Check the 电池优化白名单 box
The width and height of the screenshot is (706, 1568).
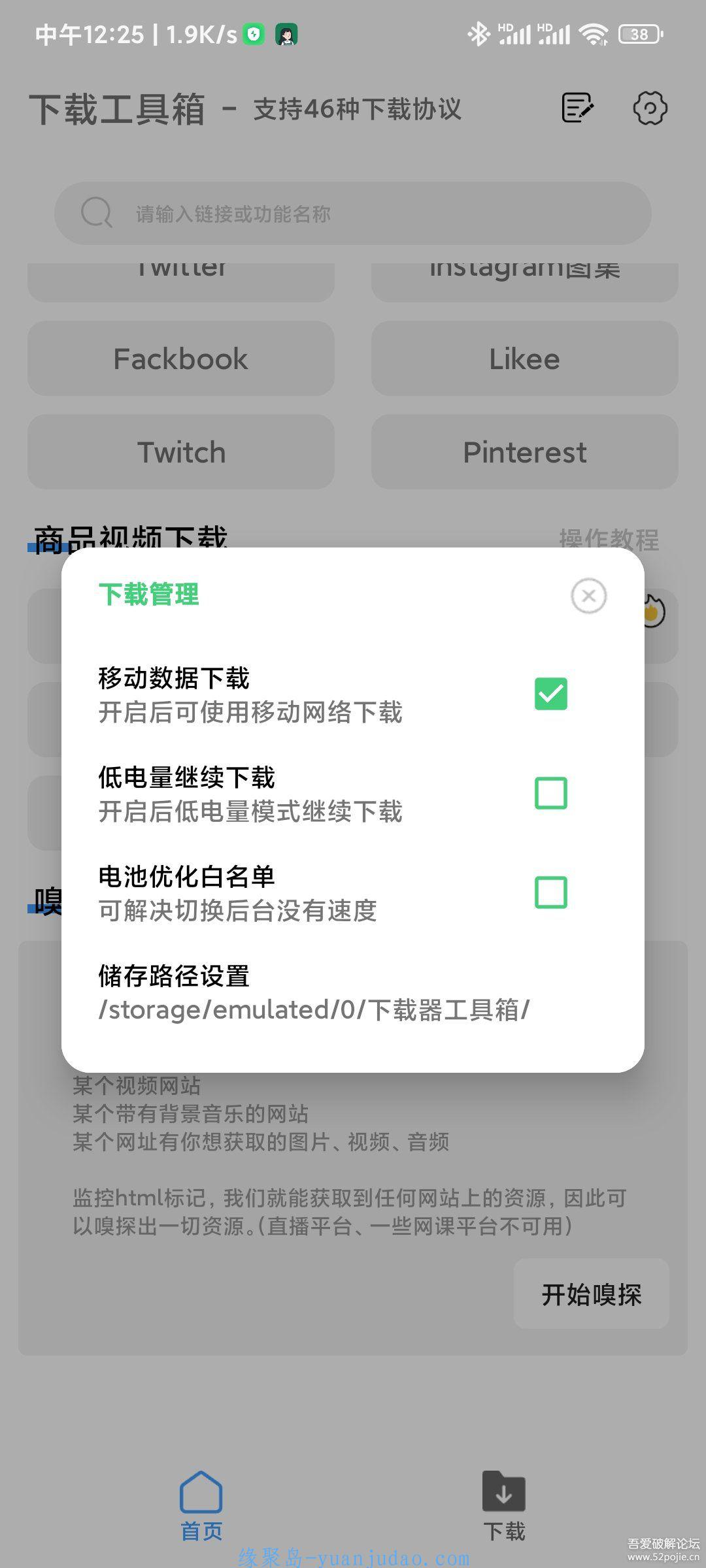click(x=551, y=892)
